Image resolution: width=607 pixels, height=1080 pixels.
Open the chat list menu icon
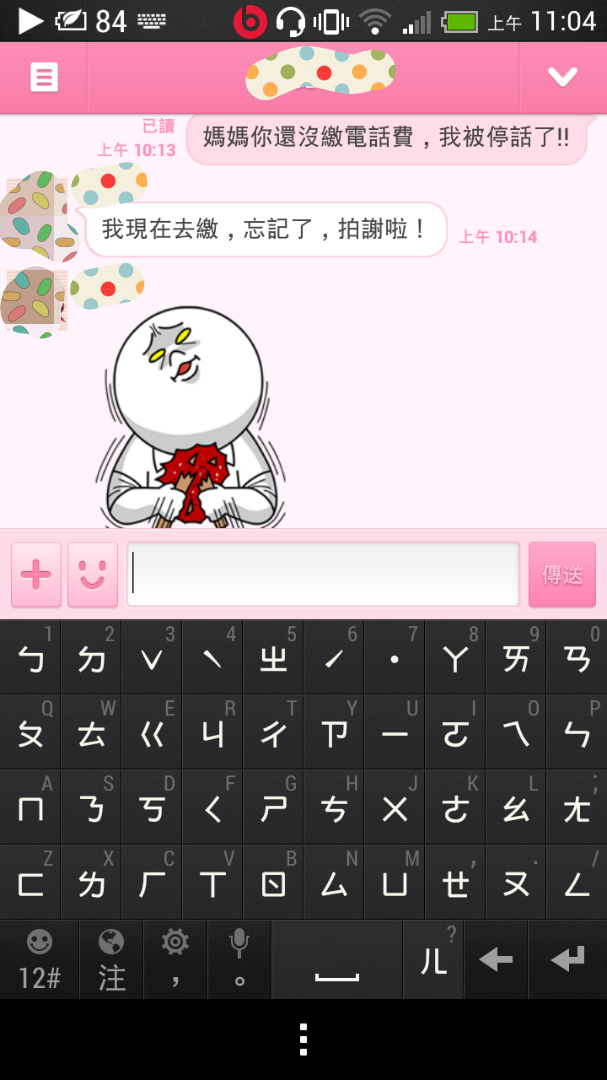(43, 77)
